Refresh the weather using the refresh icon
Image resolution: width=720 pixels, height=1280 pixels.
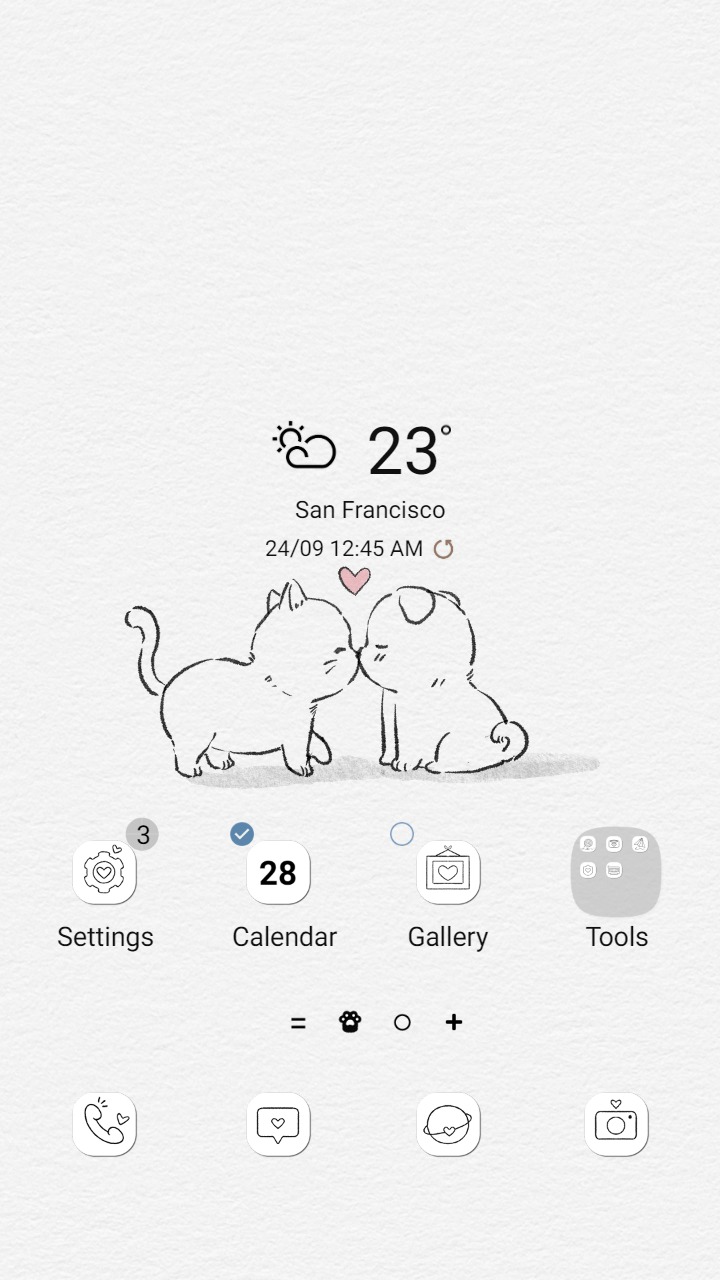pyautogui.click(x=443, y=548)
